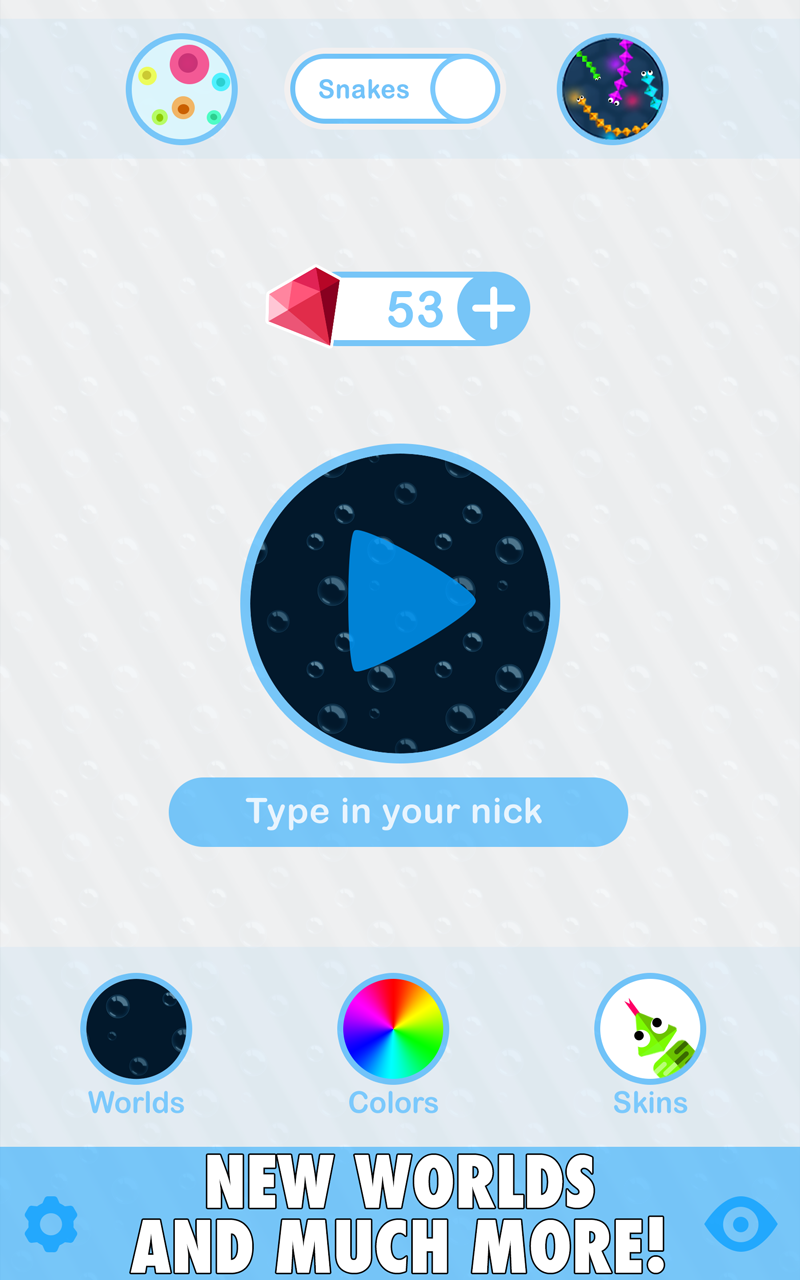800x1280 pixels.
Task: Open the cells game mode icon
Action: pyautogui.click(x=182, y=88)
